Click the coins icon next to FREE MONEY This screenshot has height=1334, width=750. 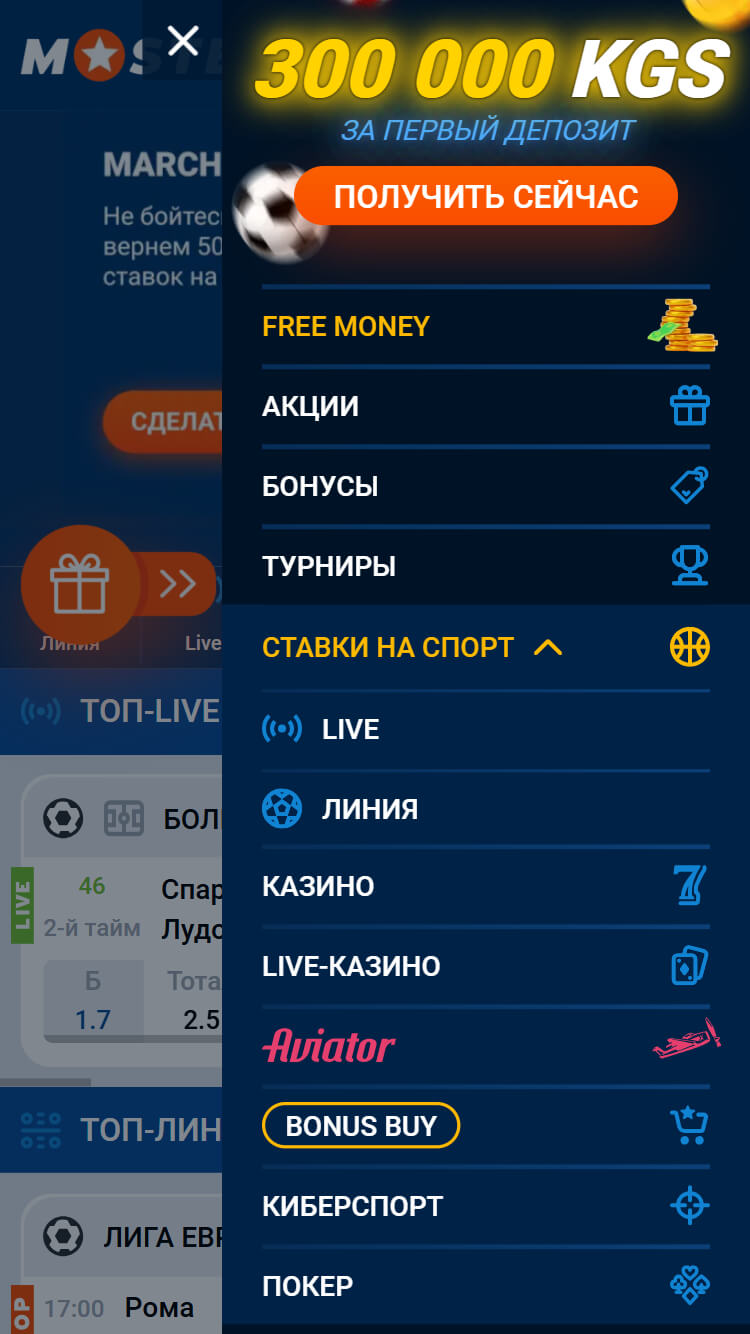pos(683,326)
